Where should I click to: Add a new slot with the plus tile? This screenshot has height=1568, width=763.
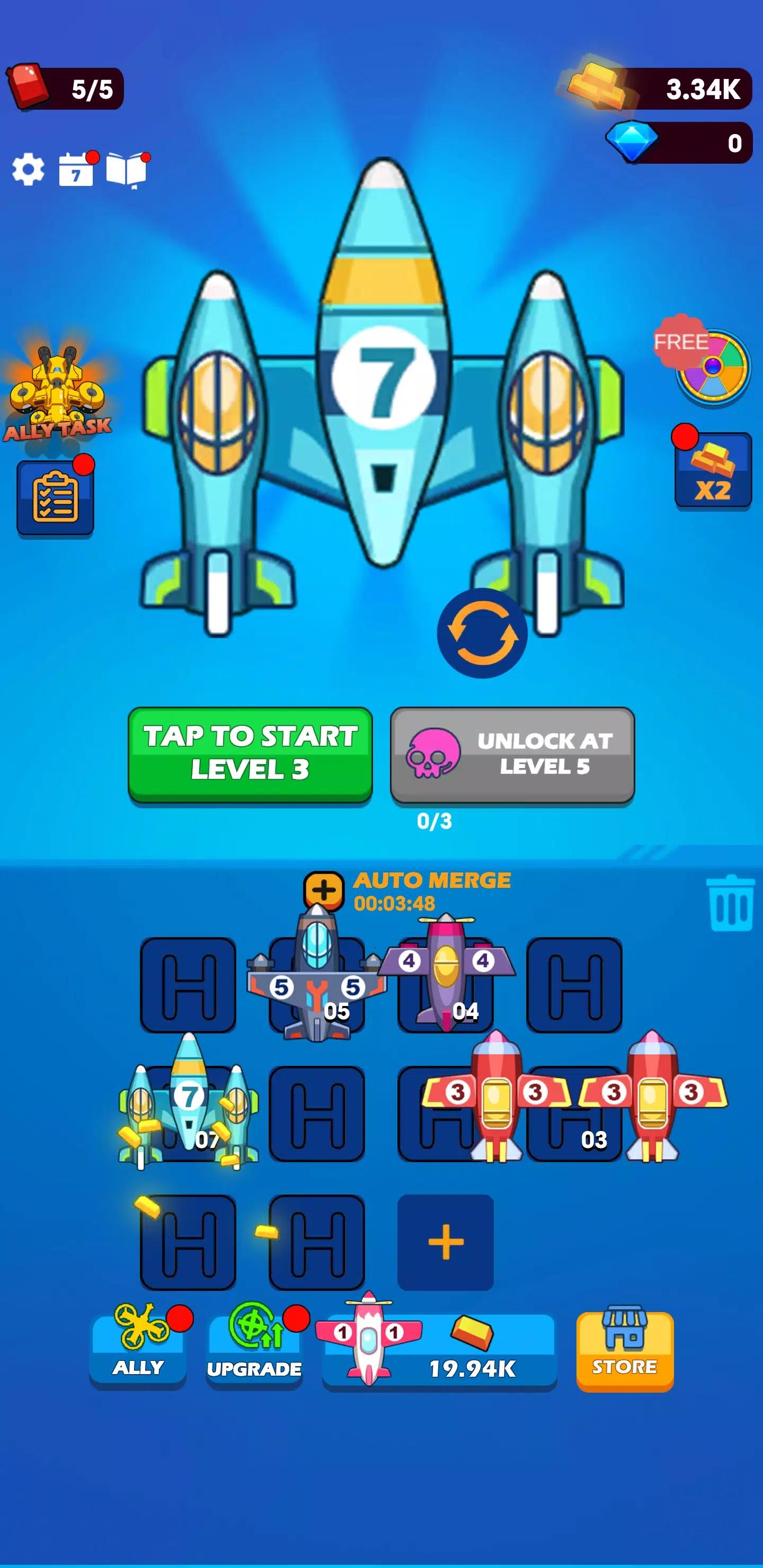click(445, 1242)
